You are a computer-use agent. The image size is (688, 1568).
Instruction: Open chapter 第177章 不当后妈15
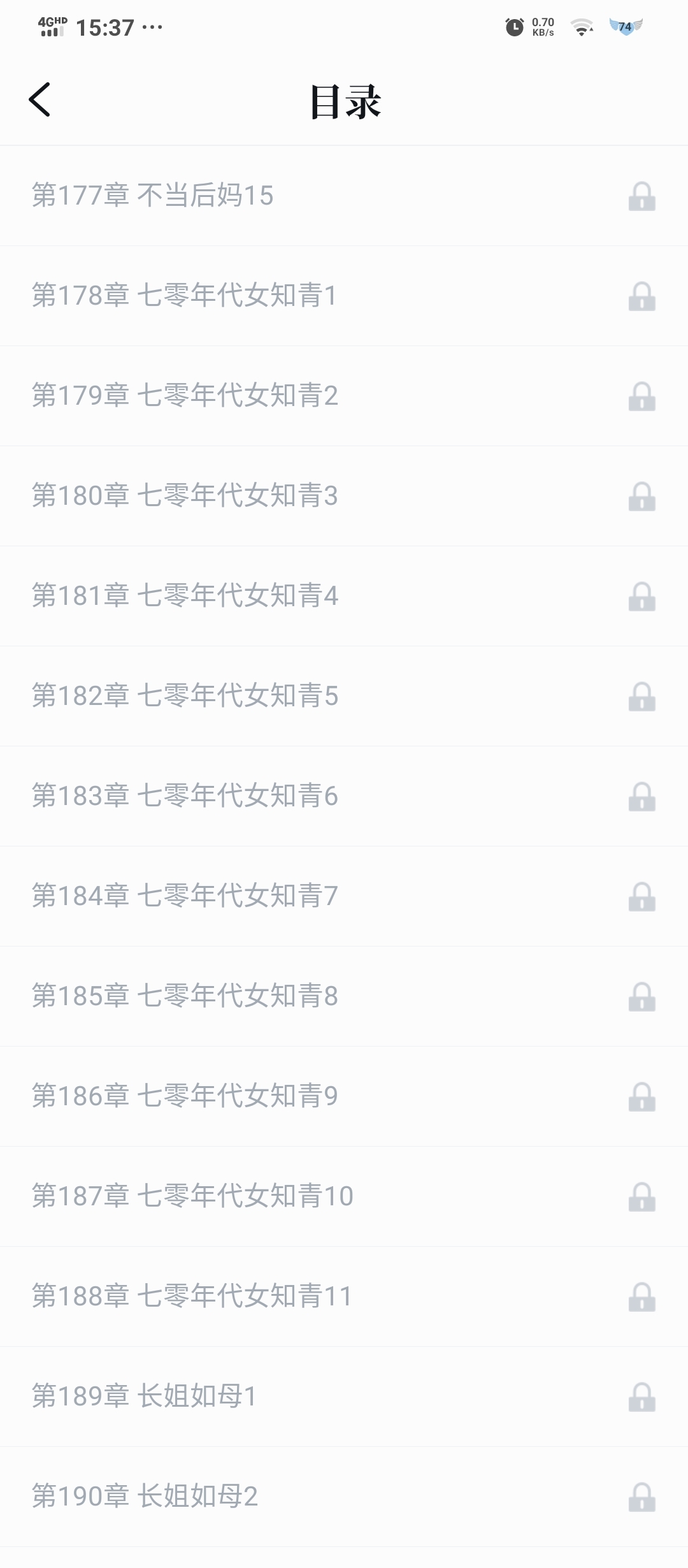pos(153,196)
